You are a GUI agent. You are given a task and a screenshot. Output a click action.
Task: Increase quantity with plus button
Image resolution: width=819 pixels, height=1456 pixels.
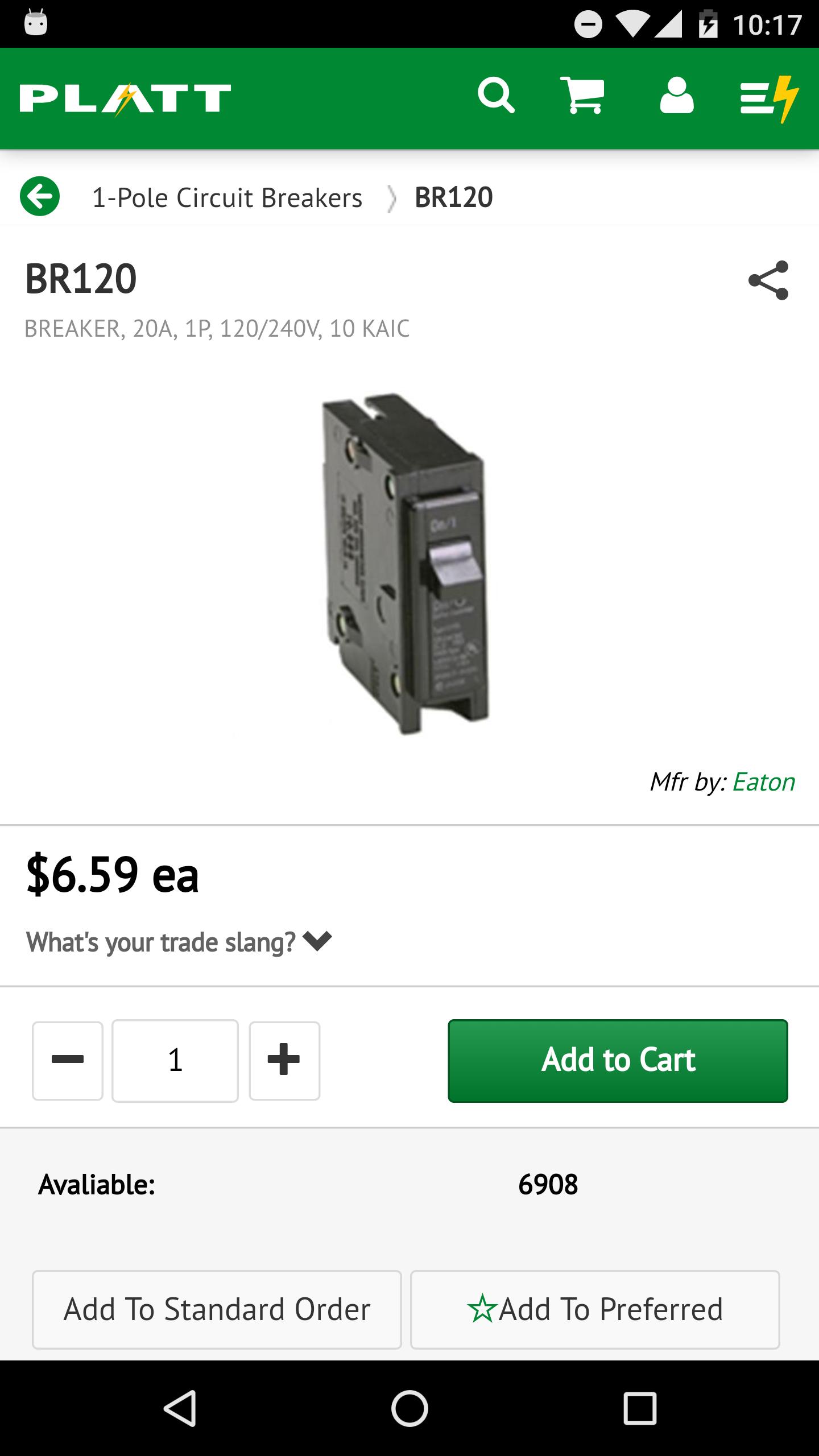point(283,1060)
